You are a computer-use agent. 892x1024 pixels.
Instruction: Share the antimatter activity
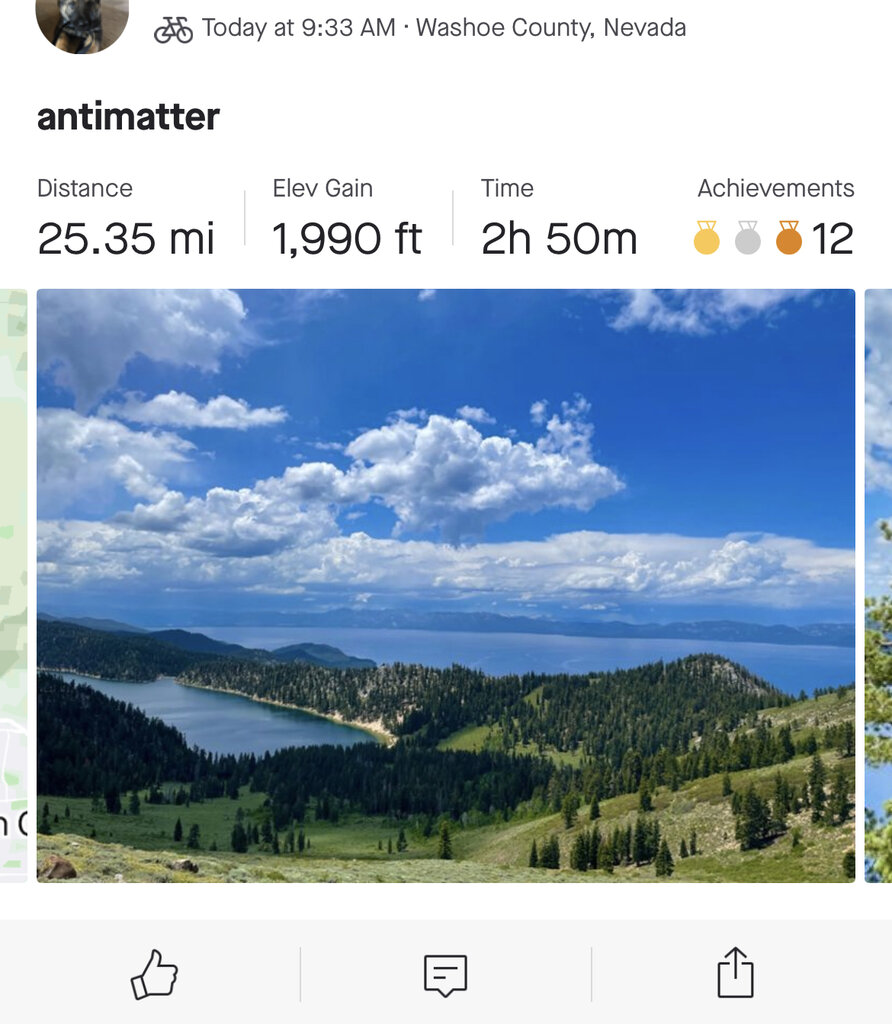[x=735, y=973]
